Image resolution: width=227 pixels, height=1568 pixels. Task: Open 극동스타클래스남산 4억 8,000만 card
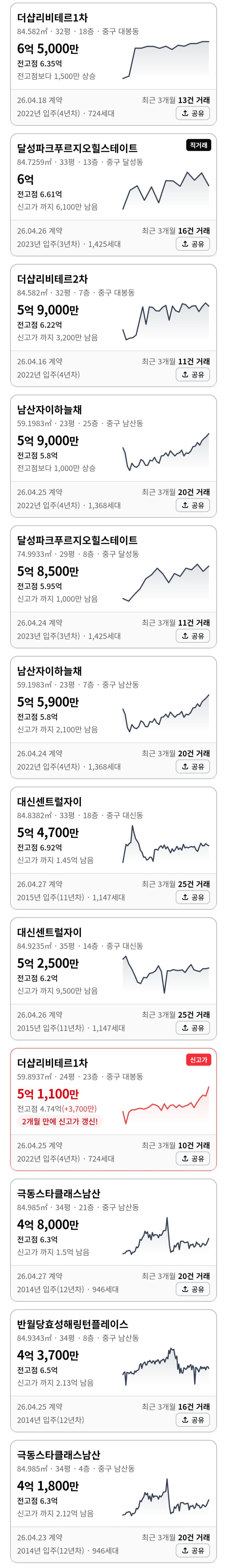point(113,1240)
